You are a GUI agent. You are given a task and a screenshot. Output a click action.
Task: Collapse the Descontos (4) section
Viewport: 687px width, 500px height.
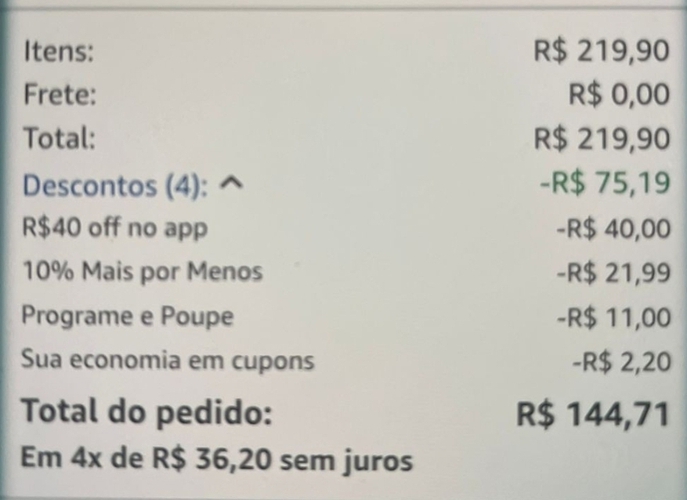[231, 185]
